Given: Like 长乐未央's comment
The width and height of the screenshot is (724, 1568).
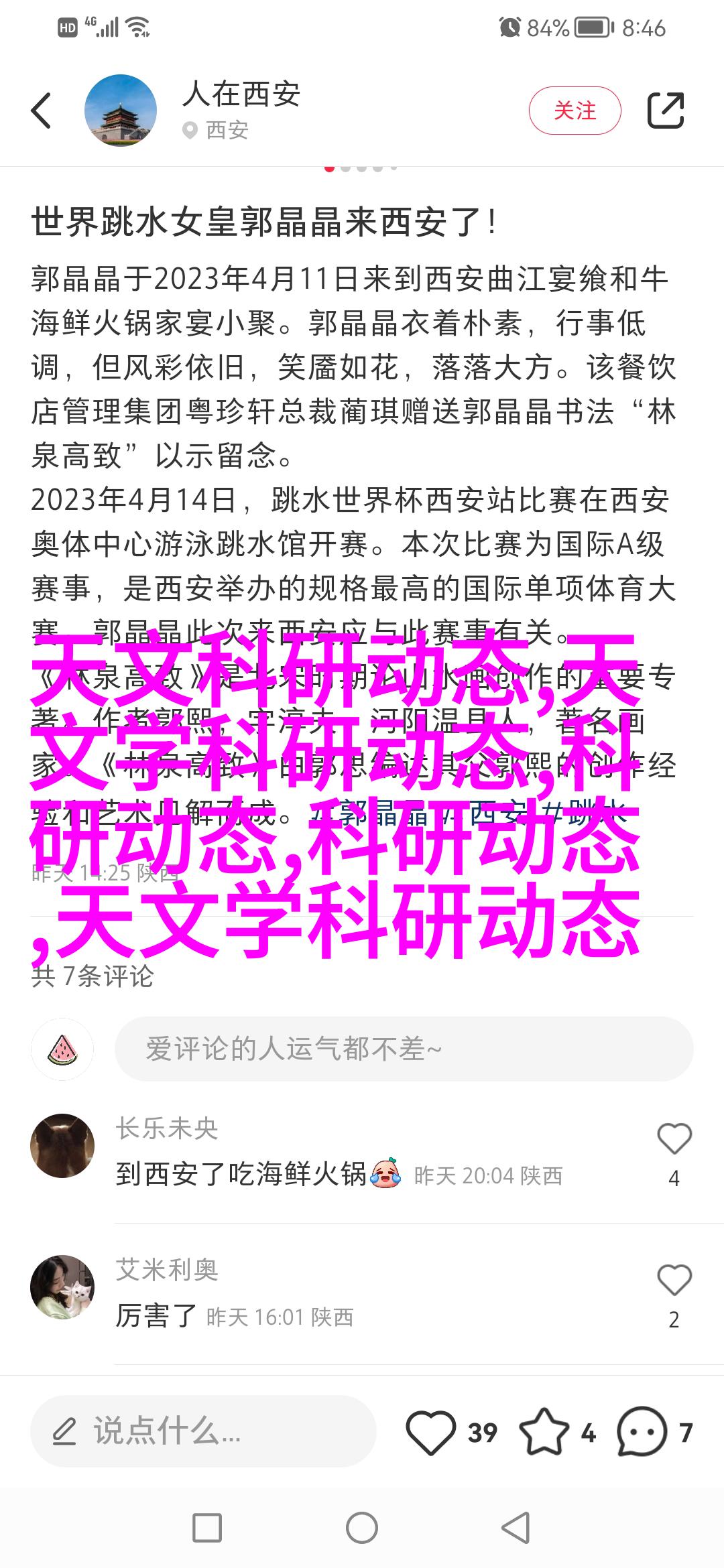Looking at the screenshot, I should tap(674, 1138).
